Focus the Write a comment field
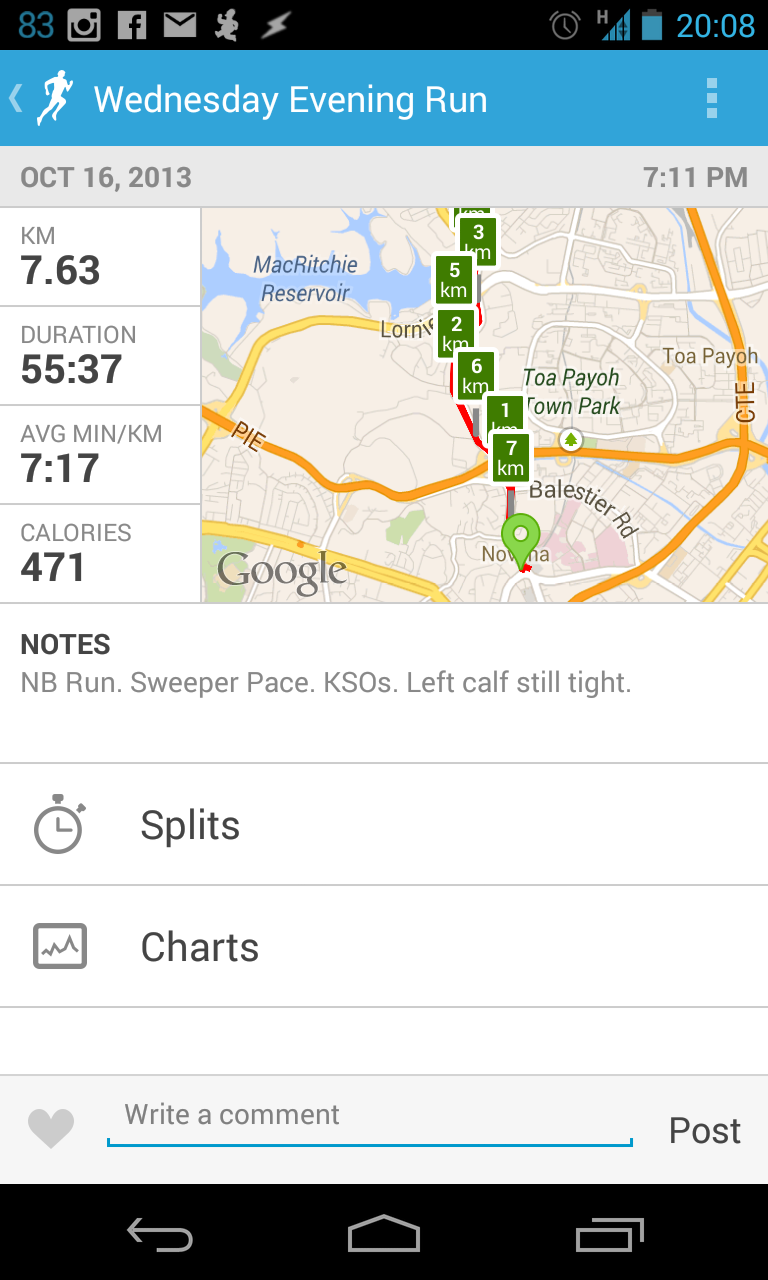This screenshot has height=1280, width=768. (x=369, y=1116)
